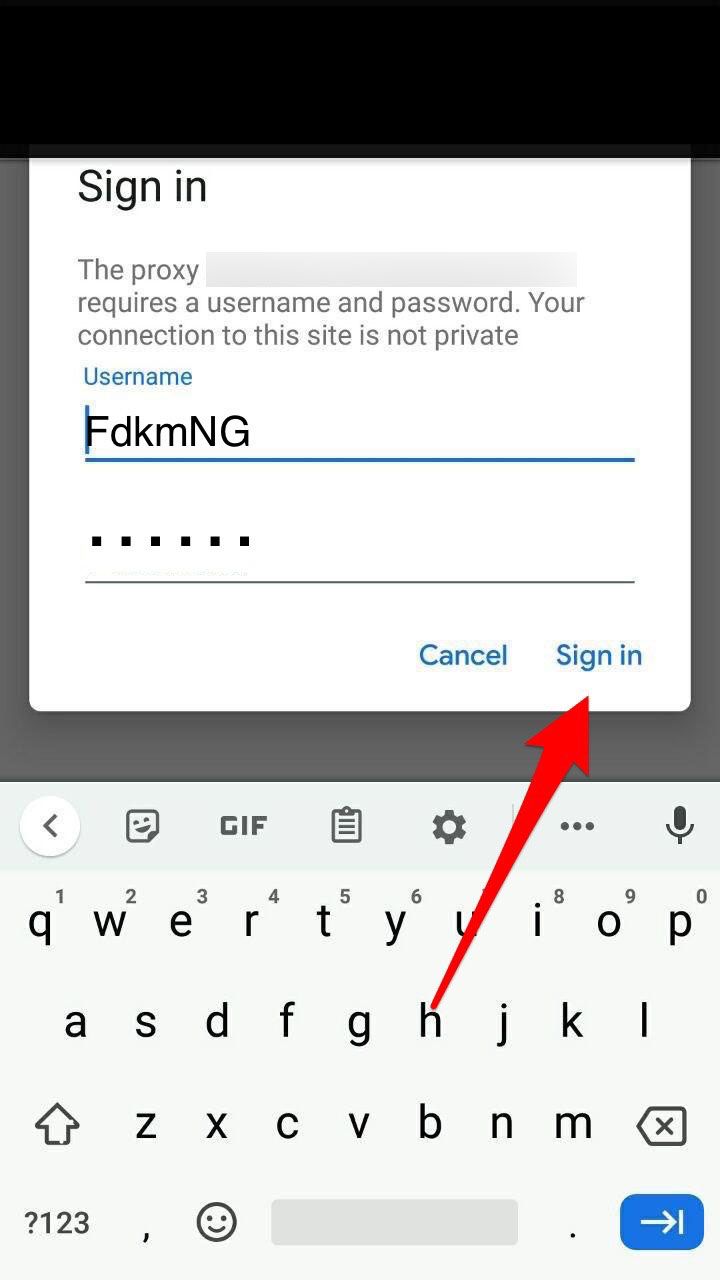The width and height of the screenshot is (720, 1280).
Task: Start voice typing with the microphone
Action: tap(680, 825)
